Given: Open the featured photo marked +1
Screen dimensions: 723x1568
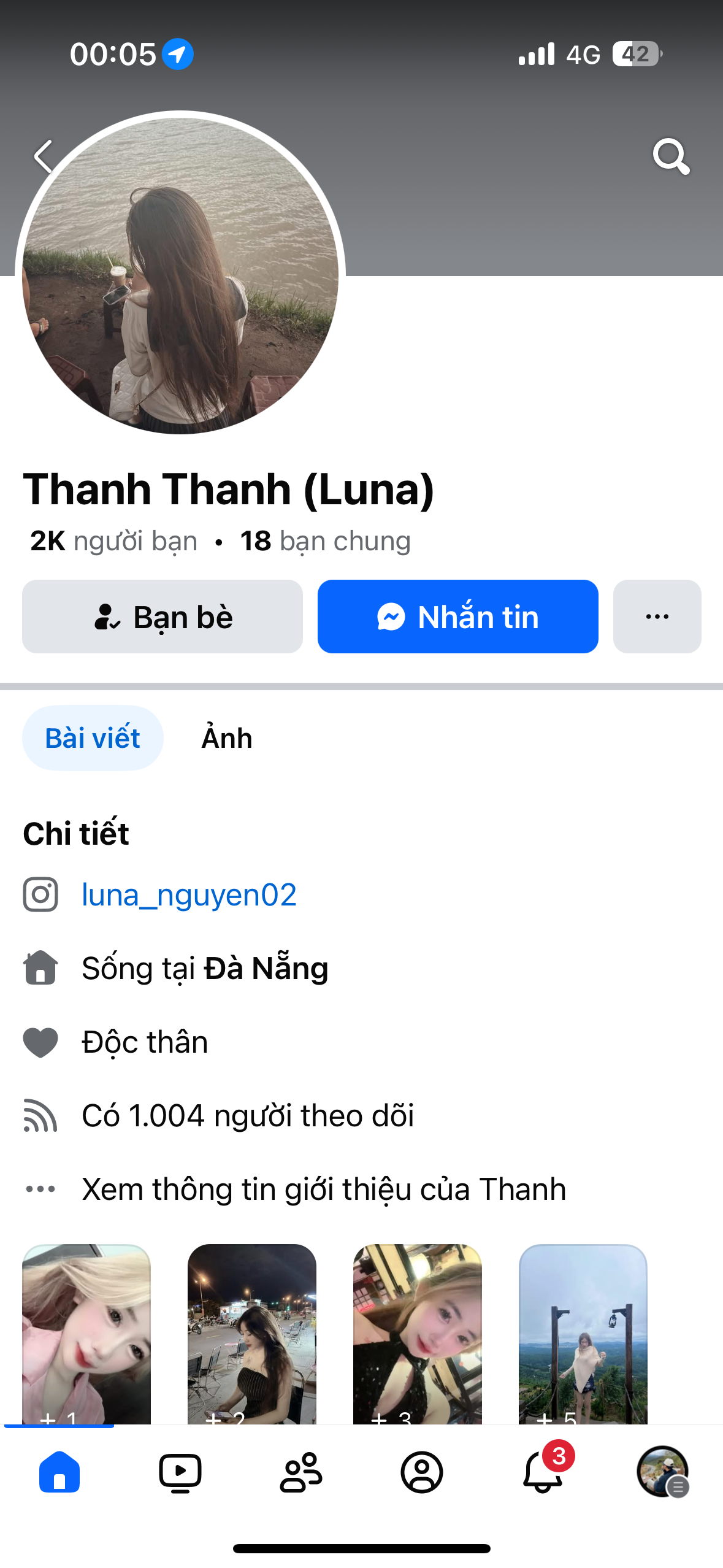Looking at the screenshot, I should [x=86, y=1334].
